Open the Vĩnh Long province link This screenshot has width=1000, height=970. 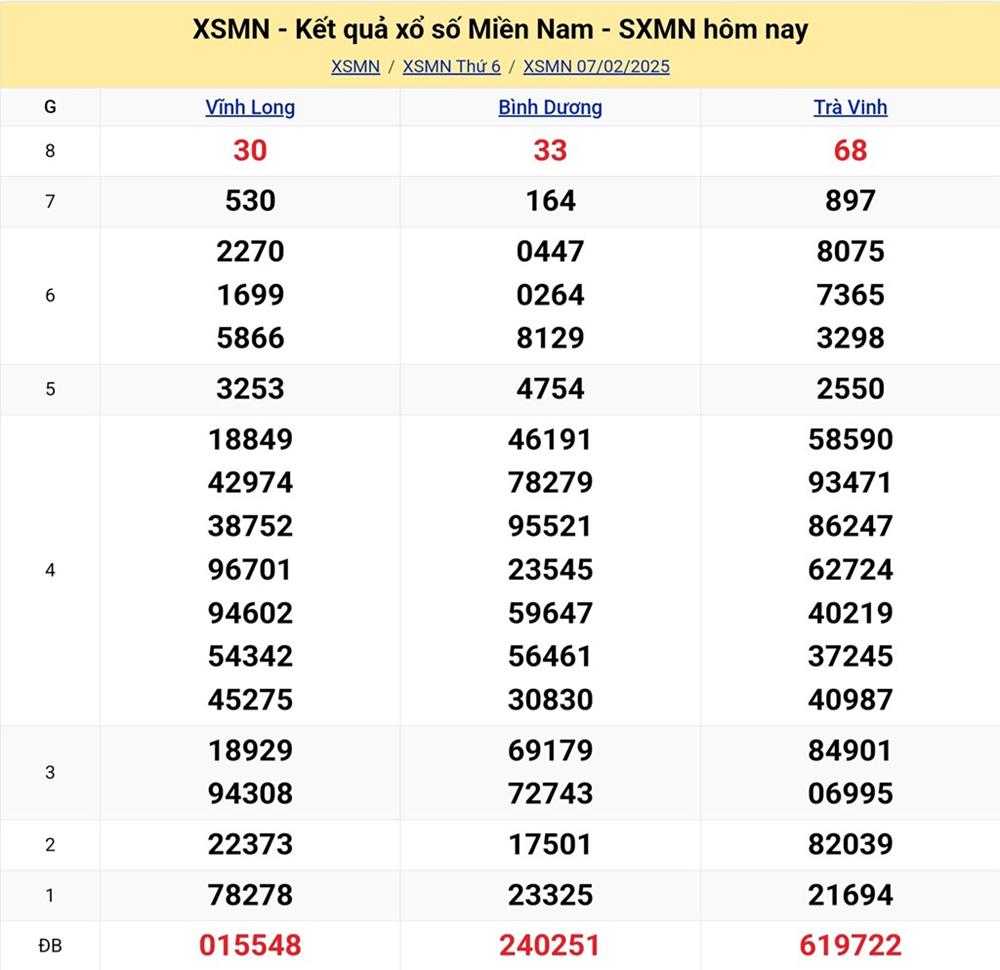tap(250, 108)
